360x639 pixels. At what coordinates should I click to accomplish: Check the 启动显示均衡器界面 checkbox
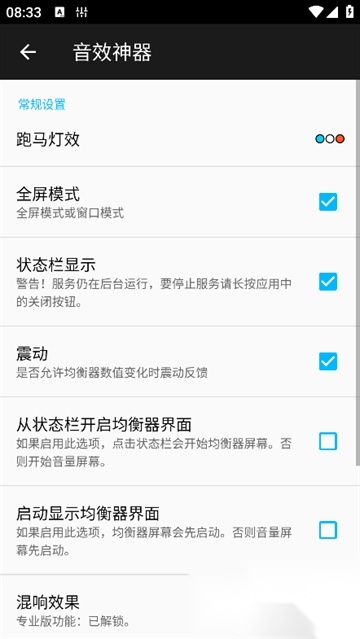pos(328,530)
